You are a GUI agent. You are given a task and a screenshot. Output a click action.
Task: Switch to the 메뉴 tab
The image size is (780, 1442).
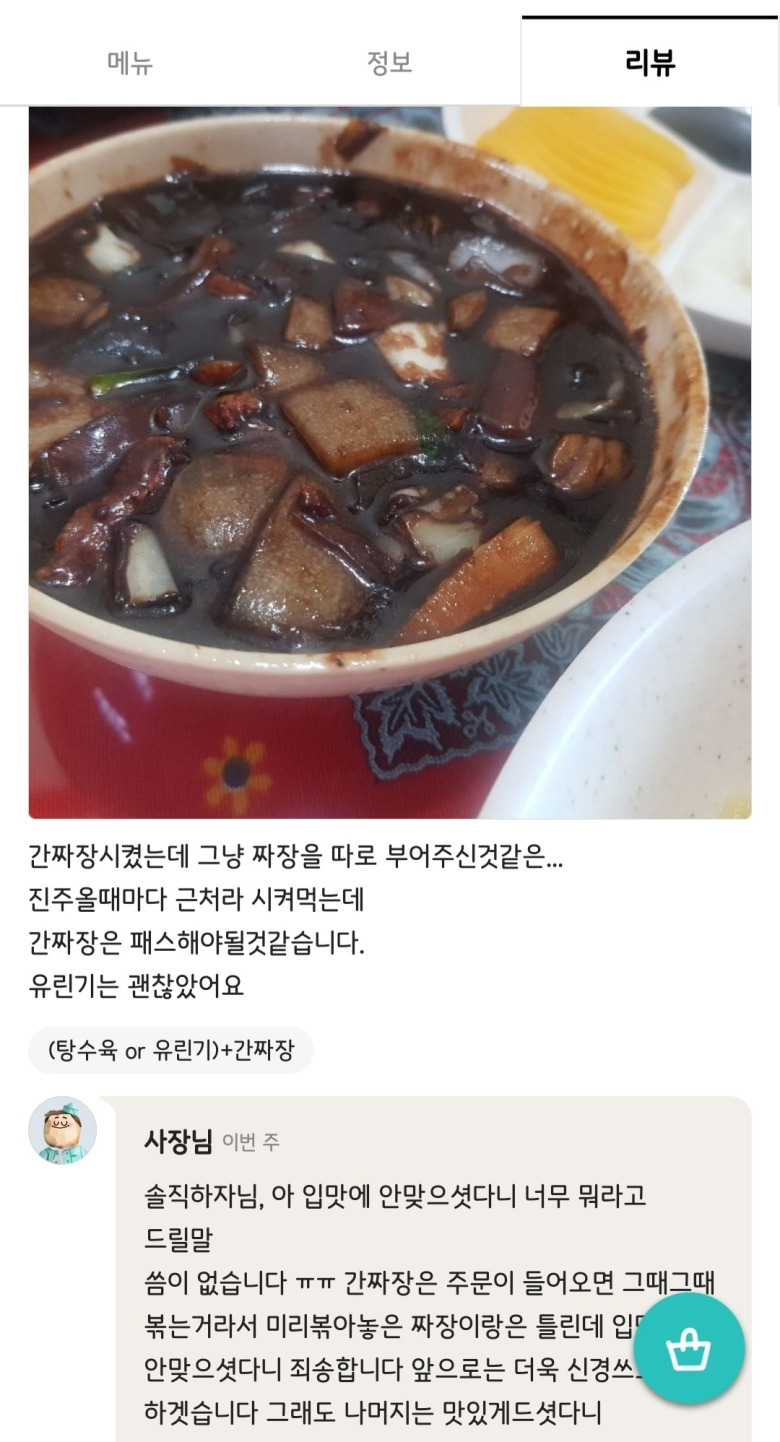coord(130,63)
